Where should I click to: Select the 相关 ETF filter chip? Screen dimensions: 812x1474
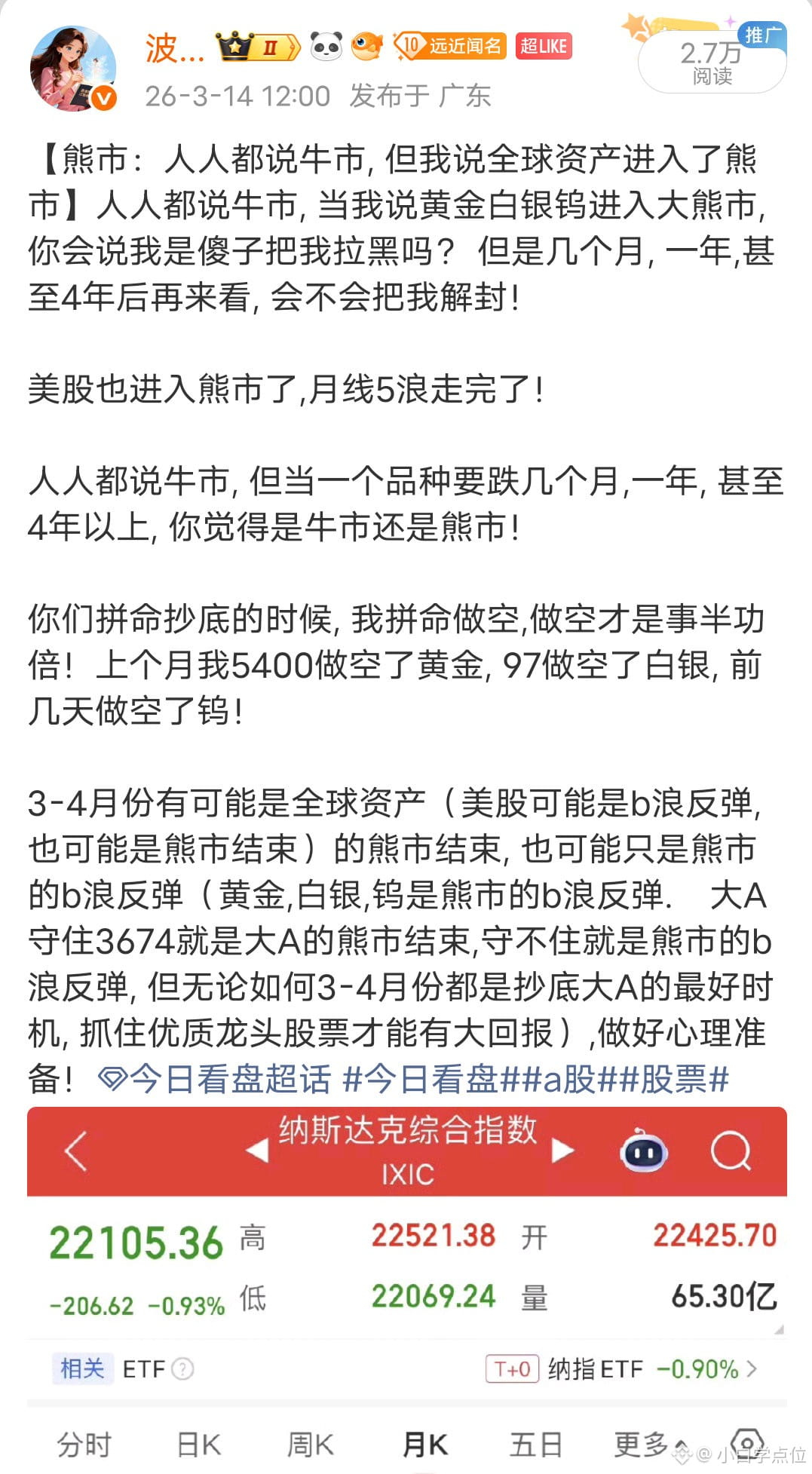tap(83, 1368)
